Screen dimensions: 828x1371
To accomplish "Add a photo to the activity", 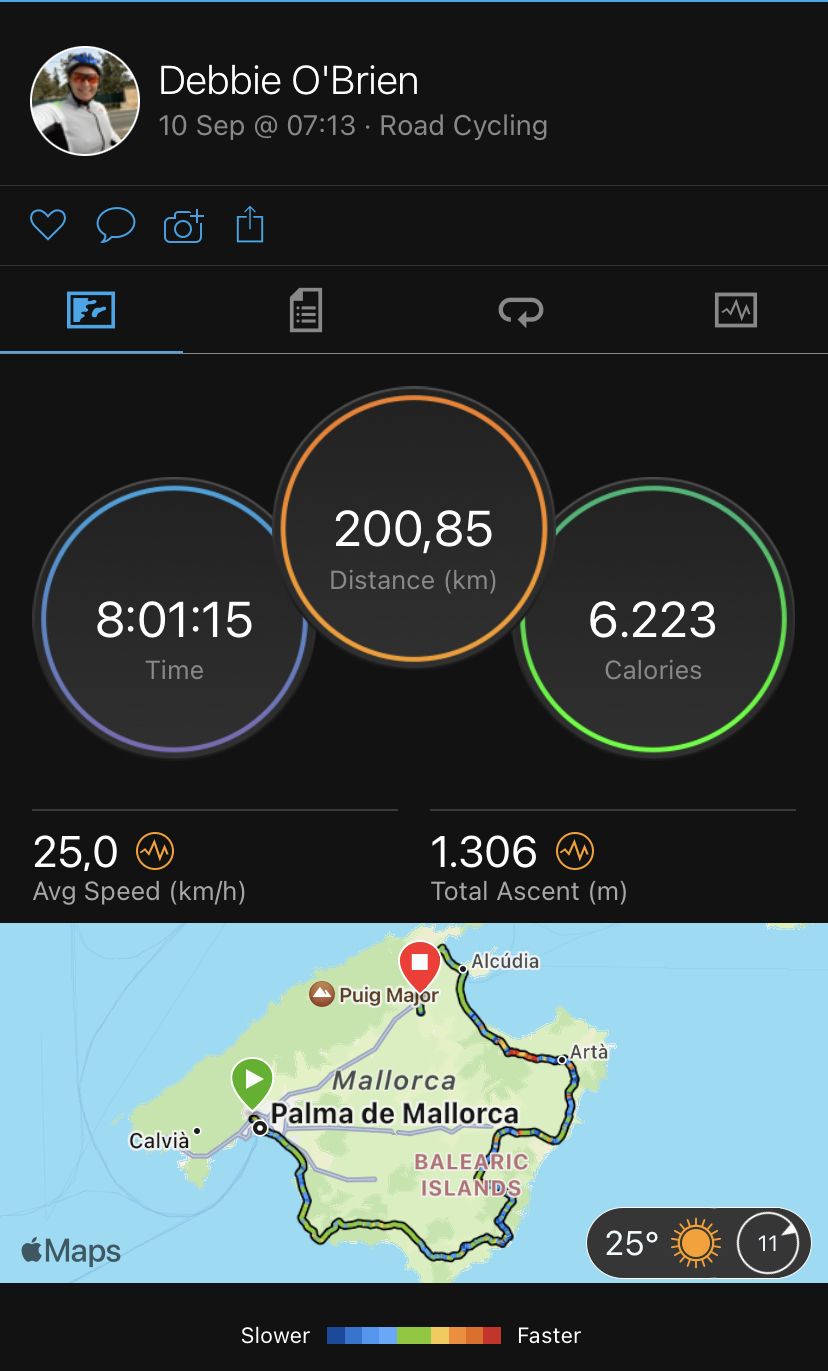I will point(183,226).
